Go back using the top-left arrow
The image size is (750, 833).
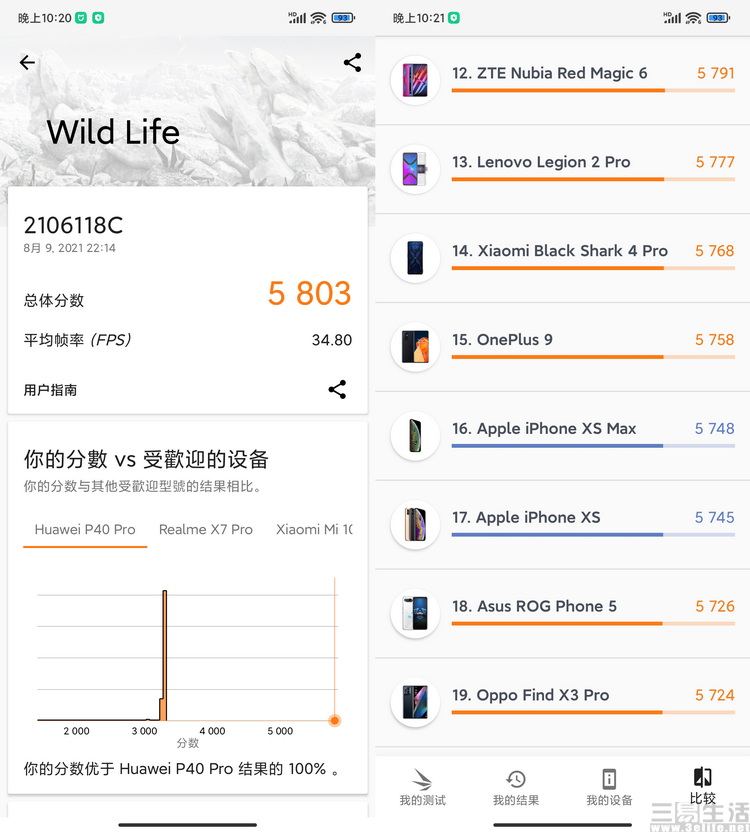pyautogui.click(x=27, y=62)
